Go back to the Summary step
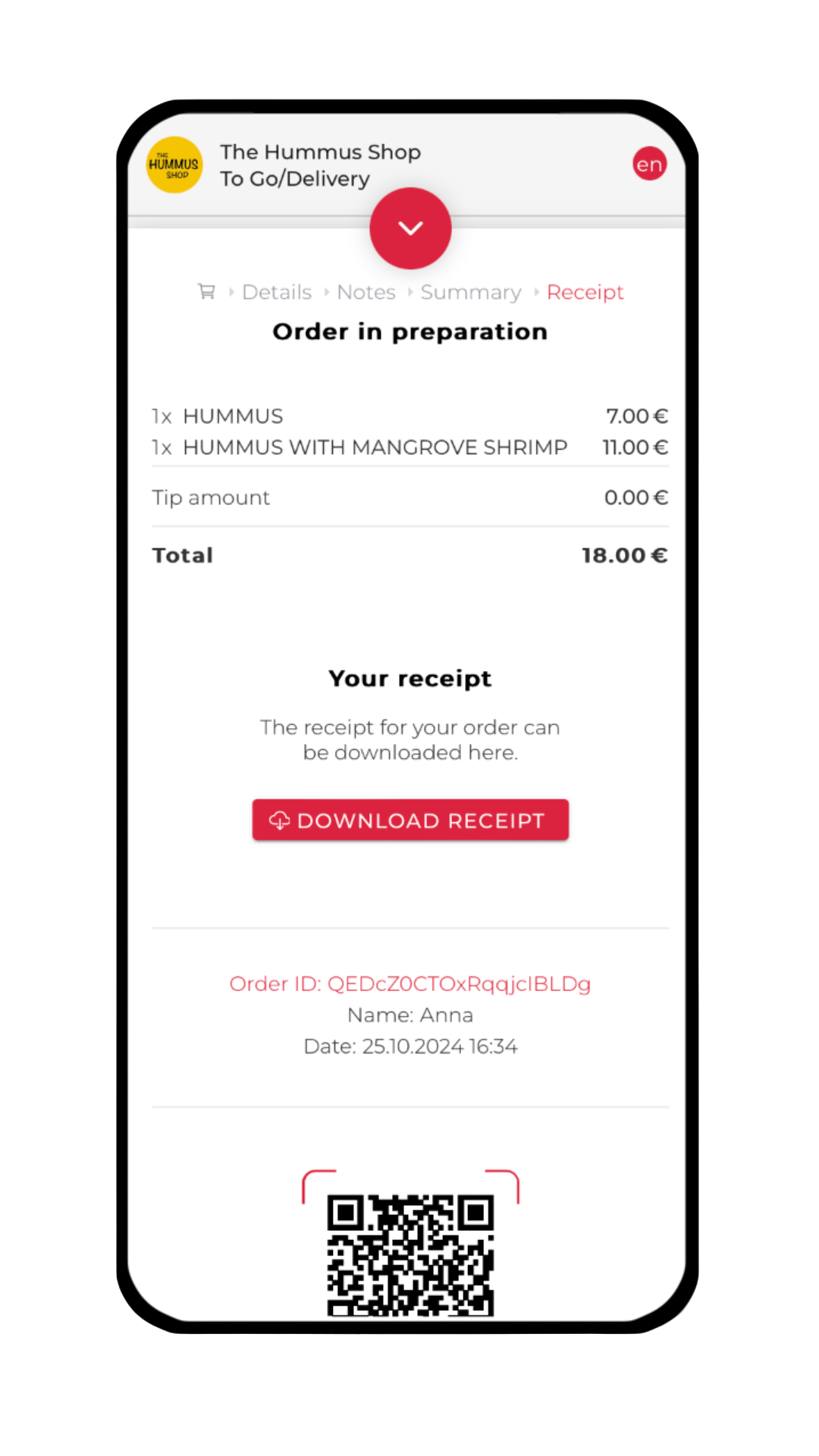This screenshot has width=819, height=1456. [x=470, y=292]
